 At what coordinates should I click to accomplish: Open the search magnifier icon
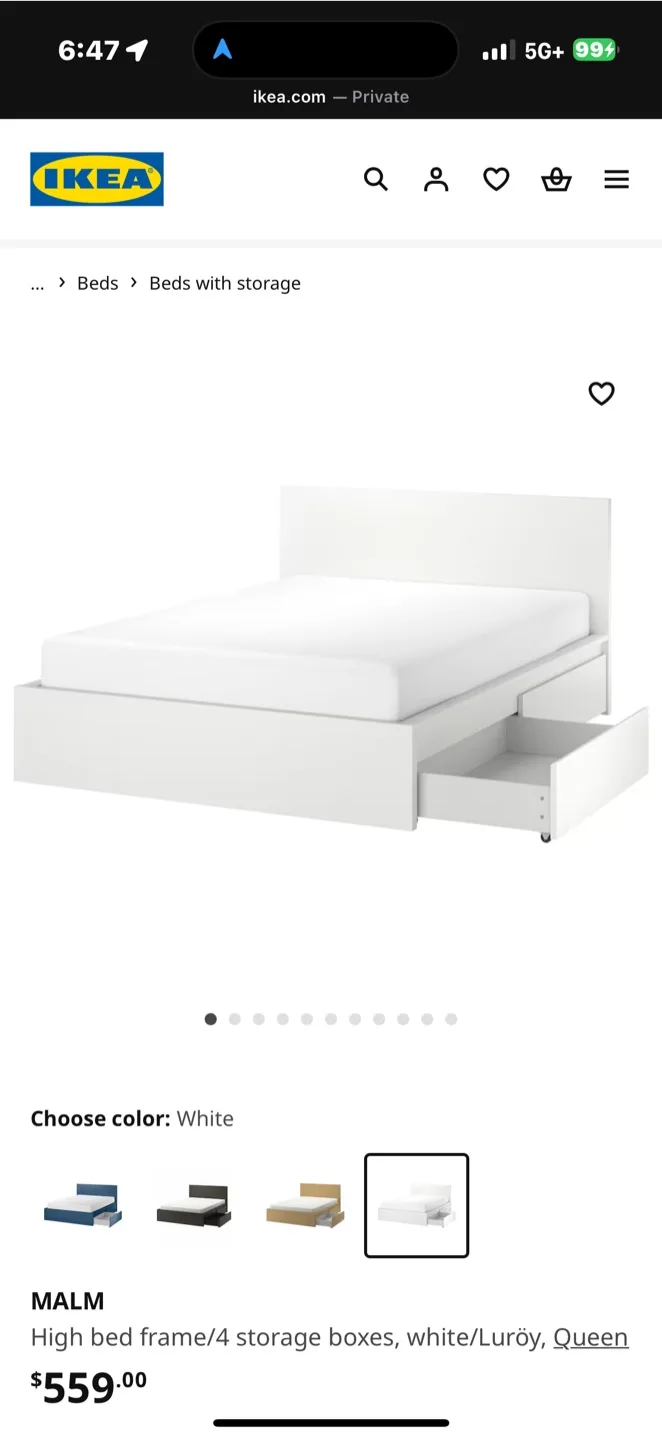pyautogui.click(x=375, y=179)
